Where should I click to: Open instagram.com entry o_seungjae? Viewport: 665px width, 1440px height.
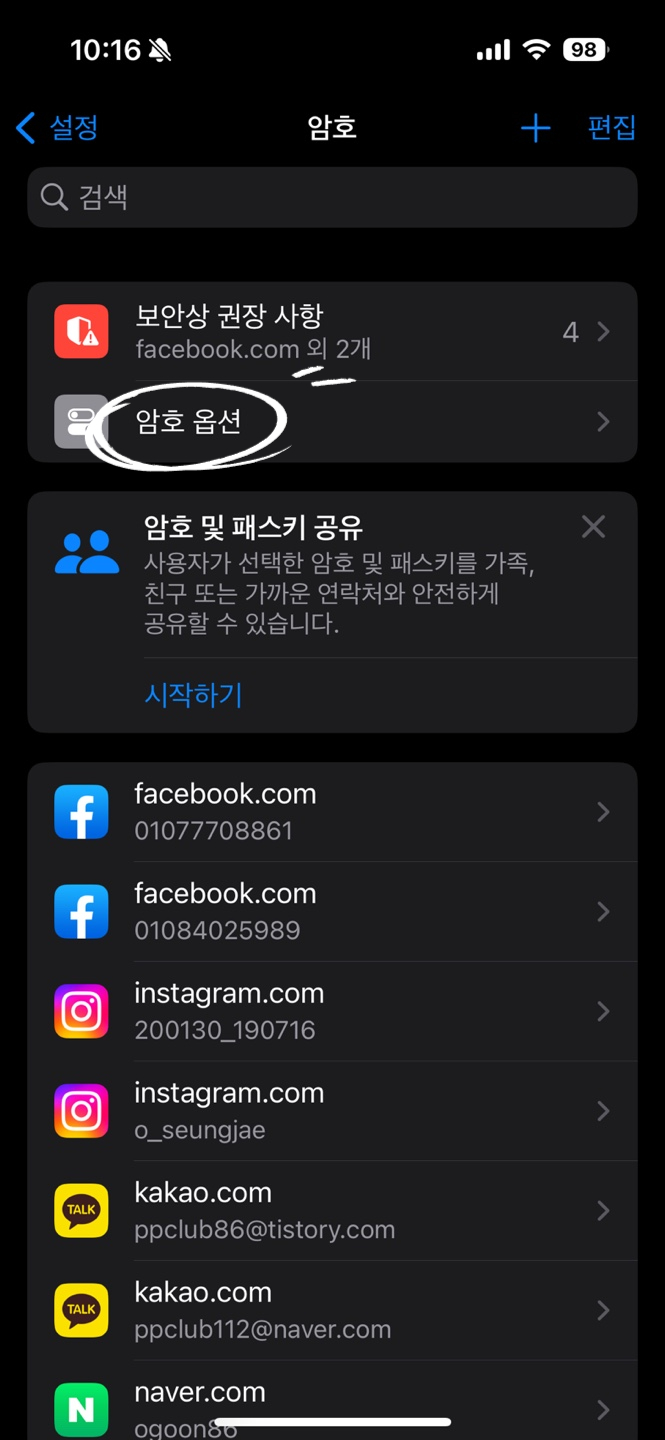tap(332, 1111)
